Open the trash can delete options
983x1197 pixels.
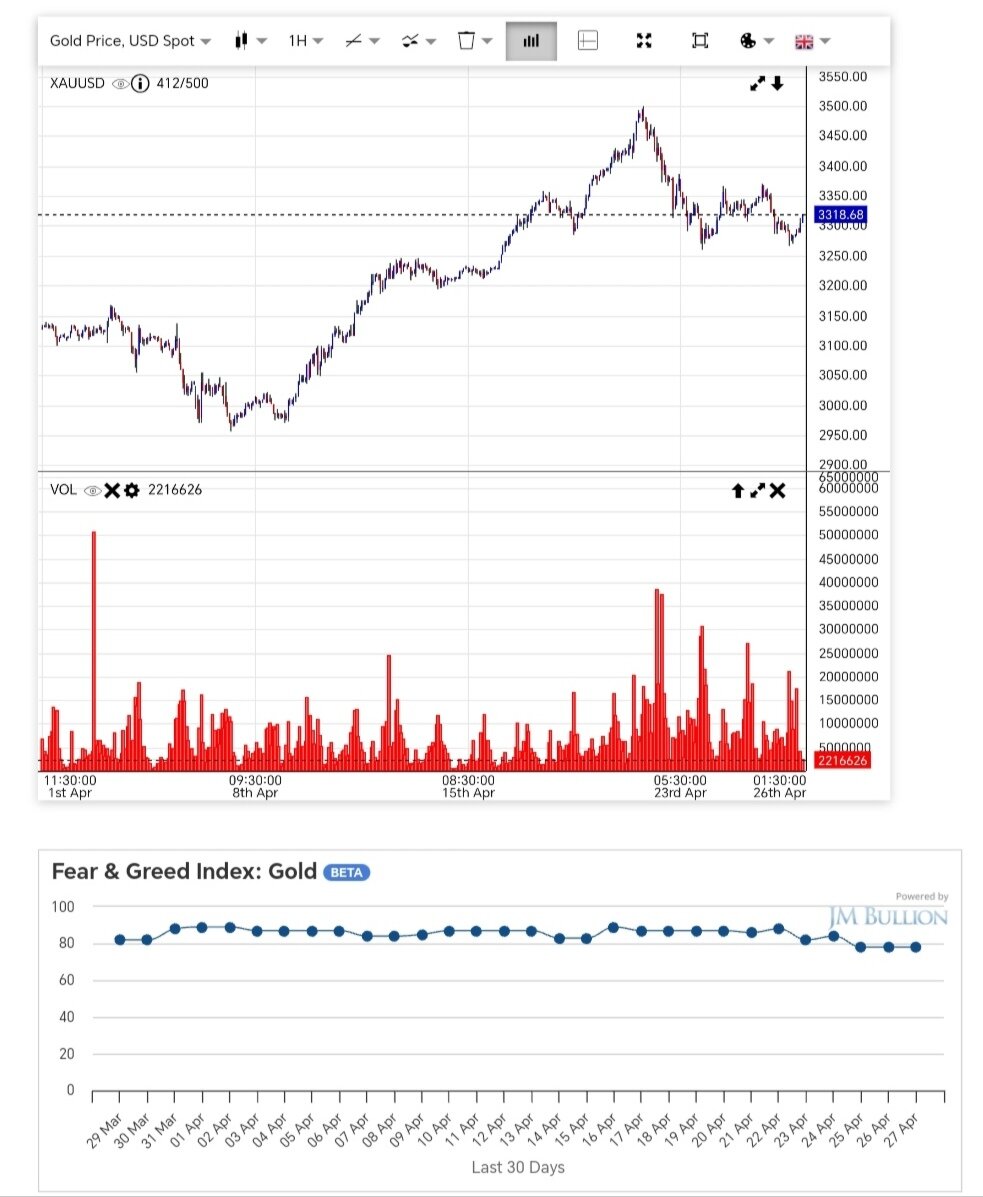coord(474,41)
